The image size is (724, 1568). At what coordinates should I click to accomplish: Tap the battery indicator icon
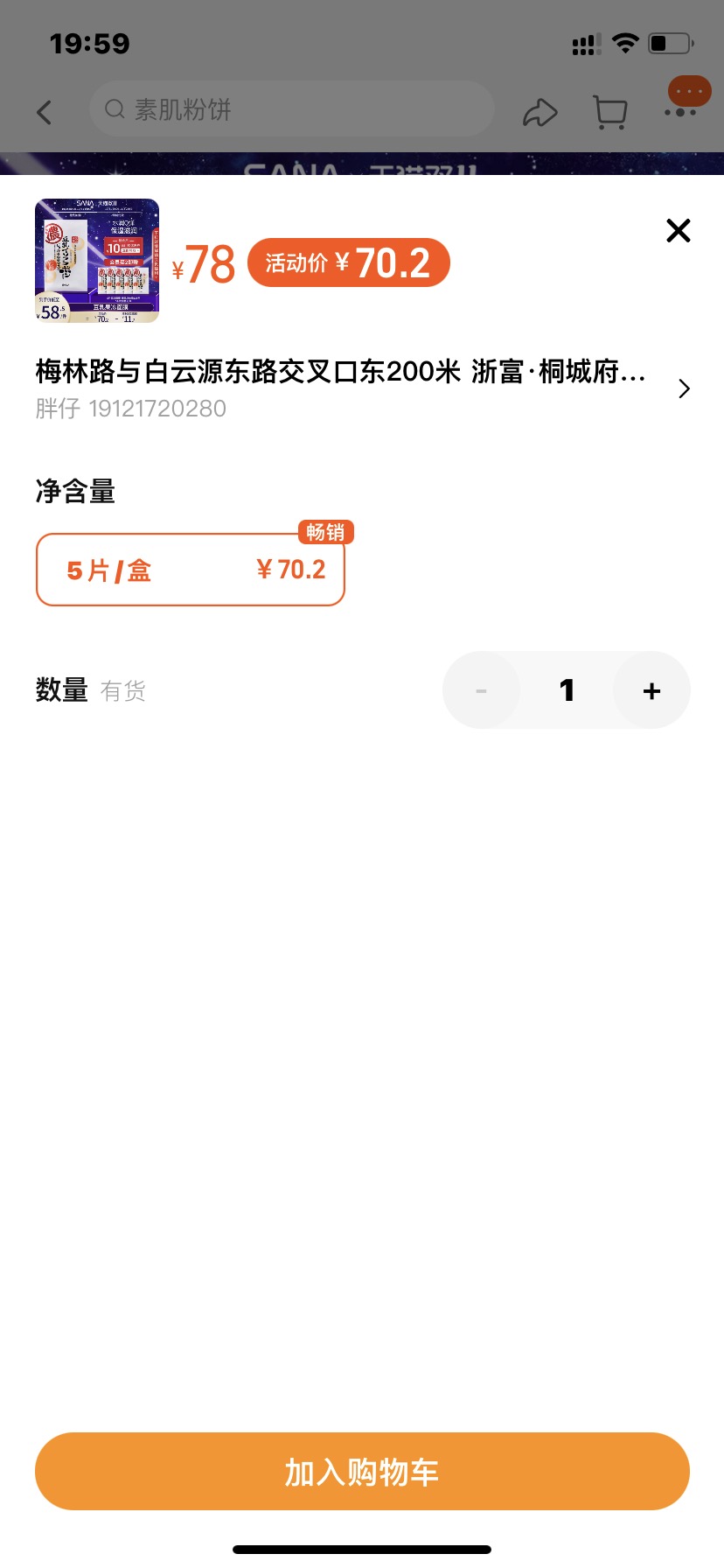(670, 44)
